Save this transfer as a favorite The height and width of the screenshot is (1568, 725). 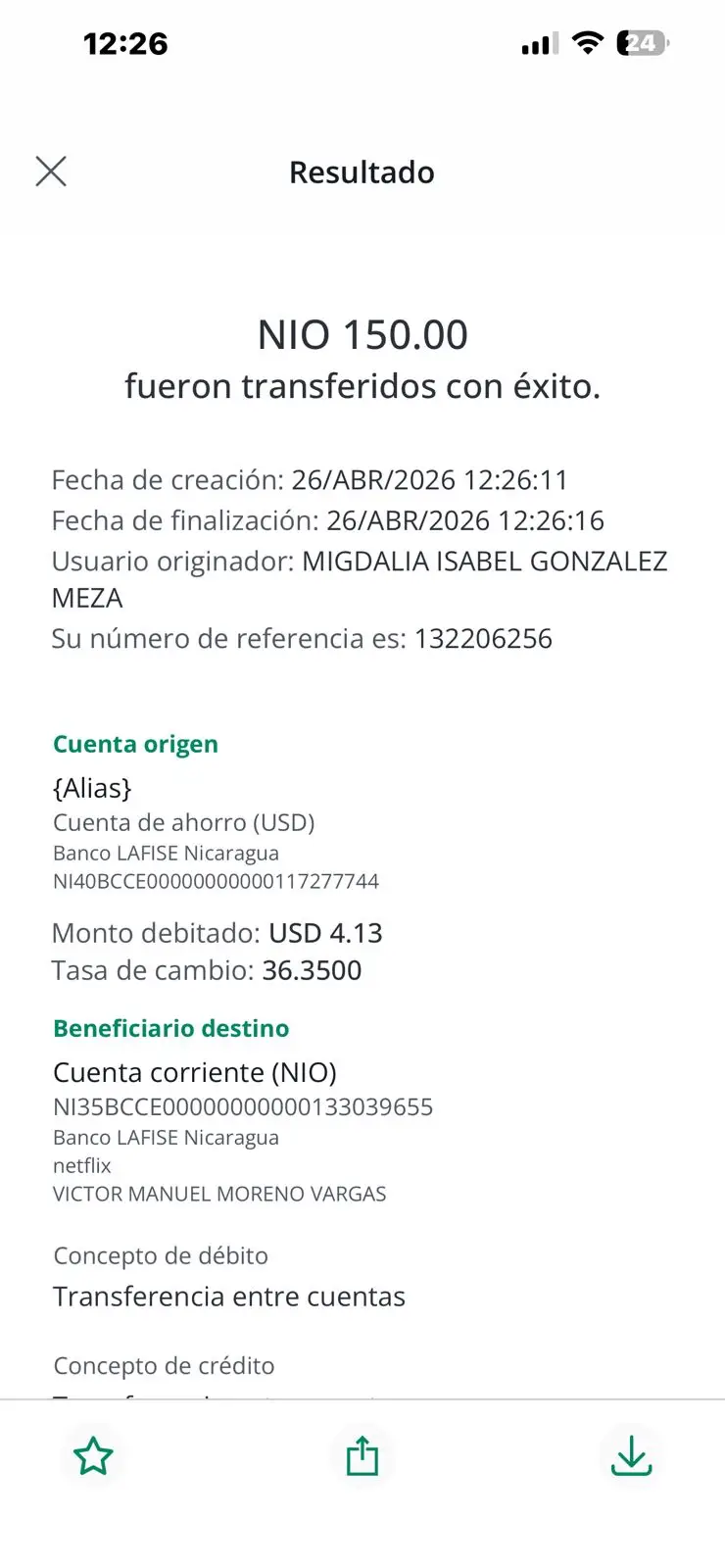coord(94,1456)
